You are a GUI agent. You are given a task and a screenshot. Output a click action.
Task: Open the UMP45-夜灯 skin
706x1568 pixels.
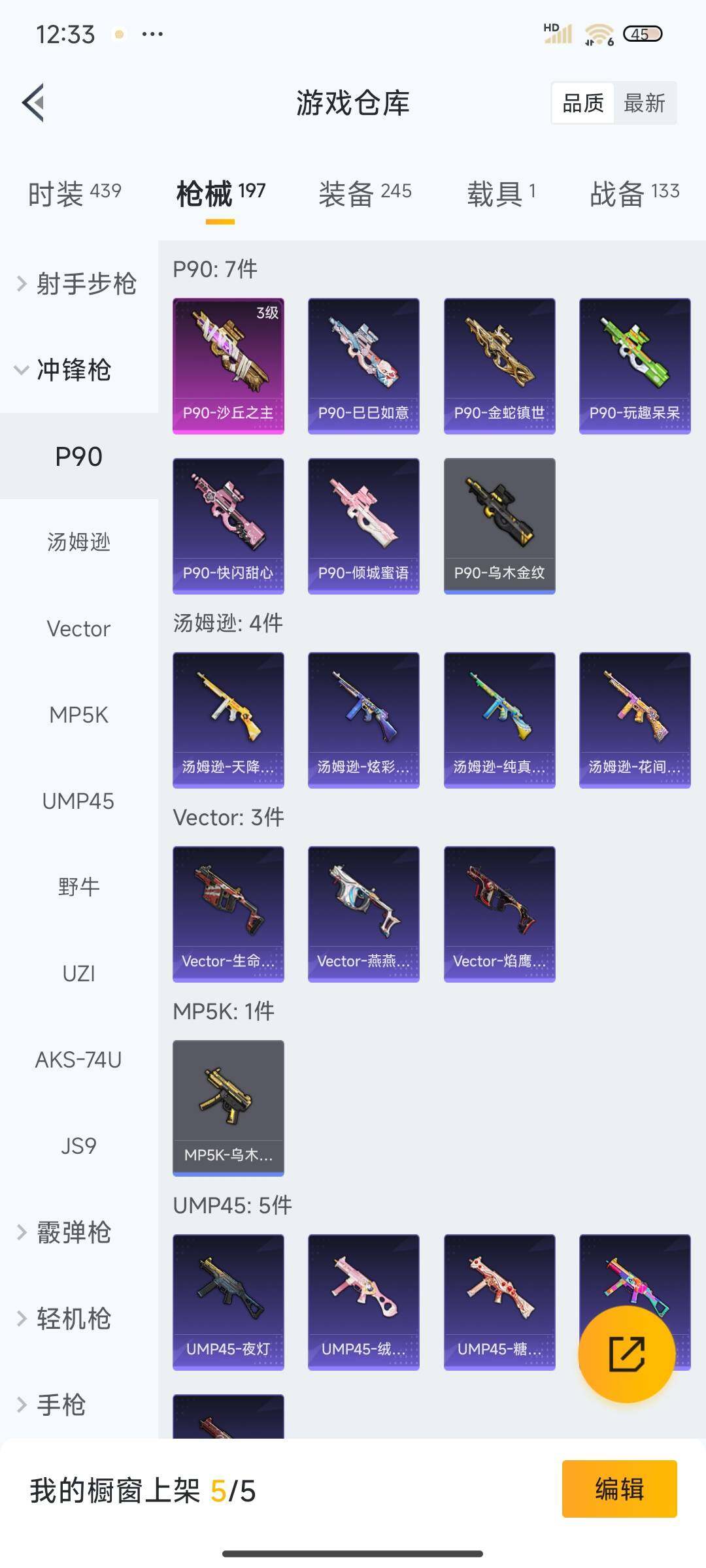pos(228,1301)
